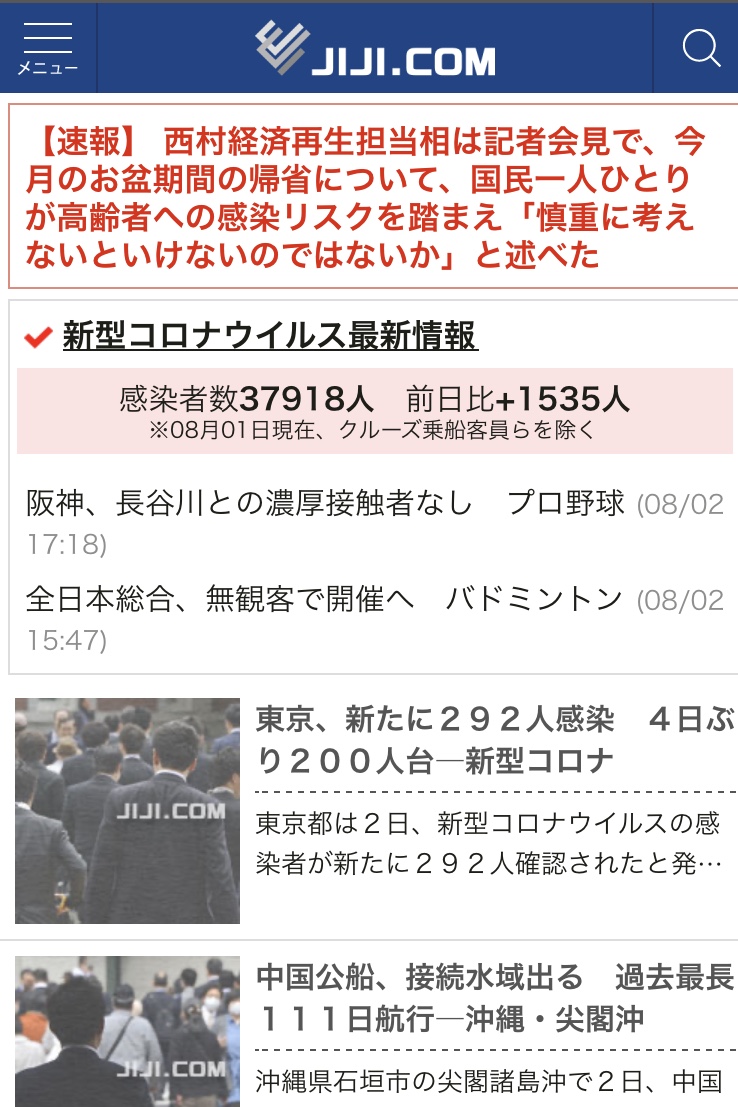The width and height of the screenshot is (738, 1107).
Task: Open the 東京、新たに292人感染 article
Action: [494, 740]
